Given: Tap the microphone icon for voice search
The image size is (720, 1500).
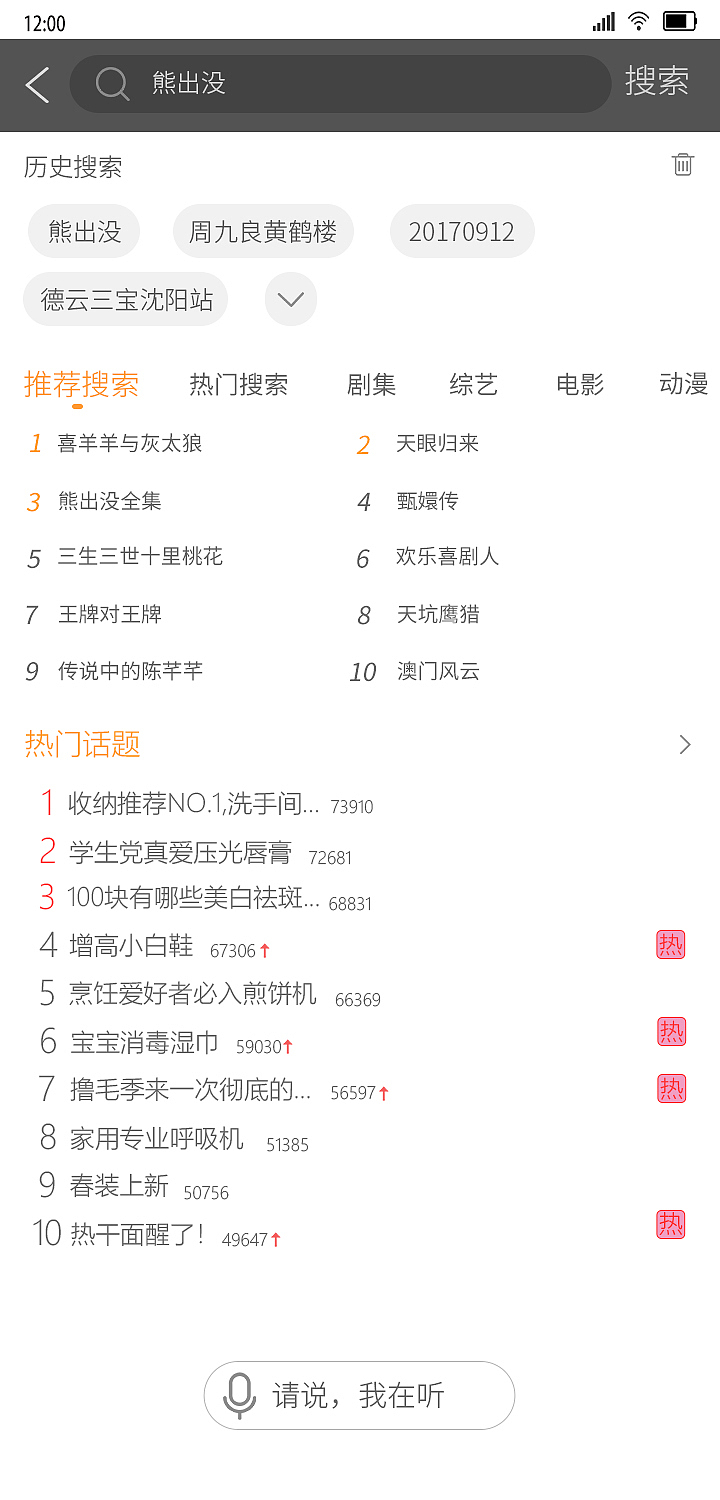Looking at the screenshot, I should pyautogui.click(x=237, y=1395).
